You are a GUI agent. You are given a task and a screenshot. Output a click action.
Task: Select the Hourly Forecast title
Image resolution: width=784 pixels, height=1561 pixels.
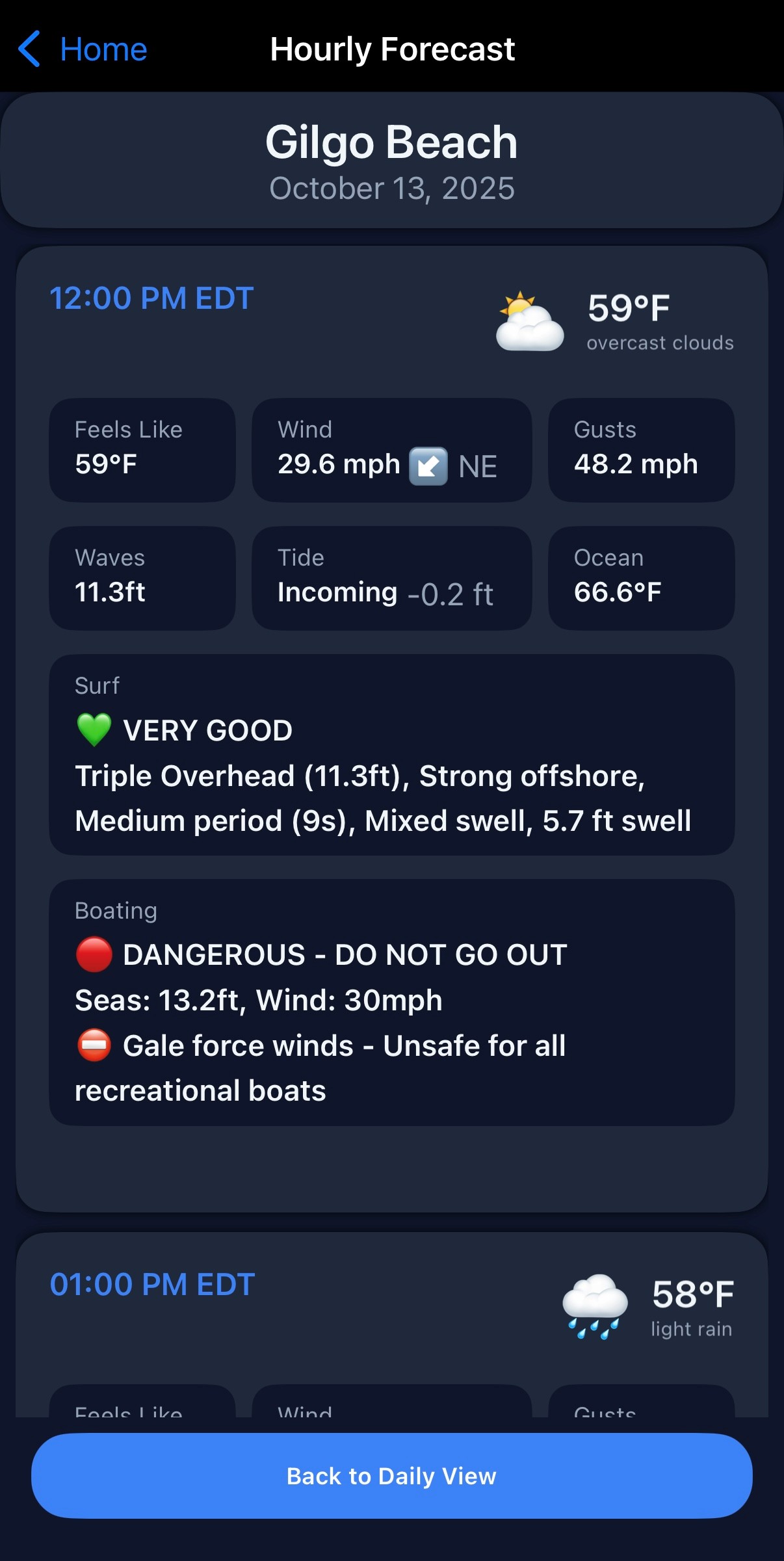pos(392,49)
